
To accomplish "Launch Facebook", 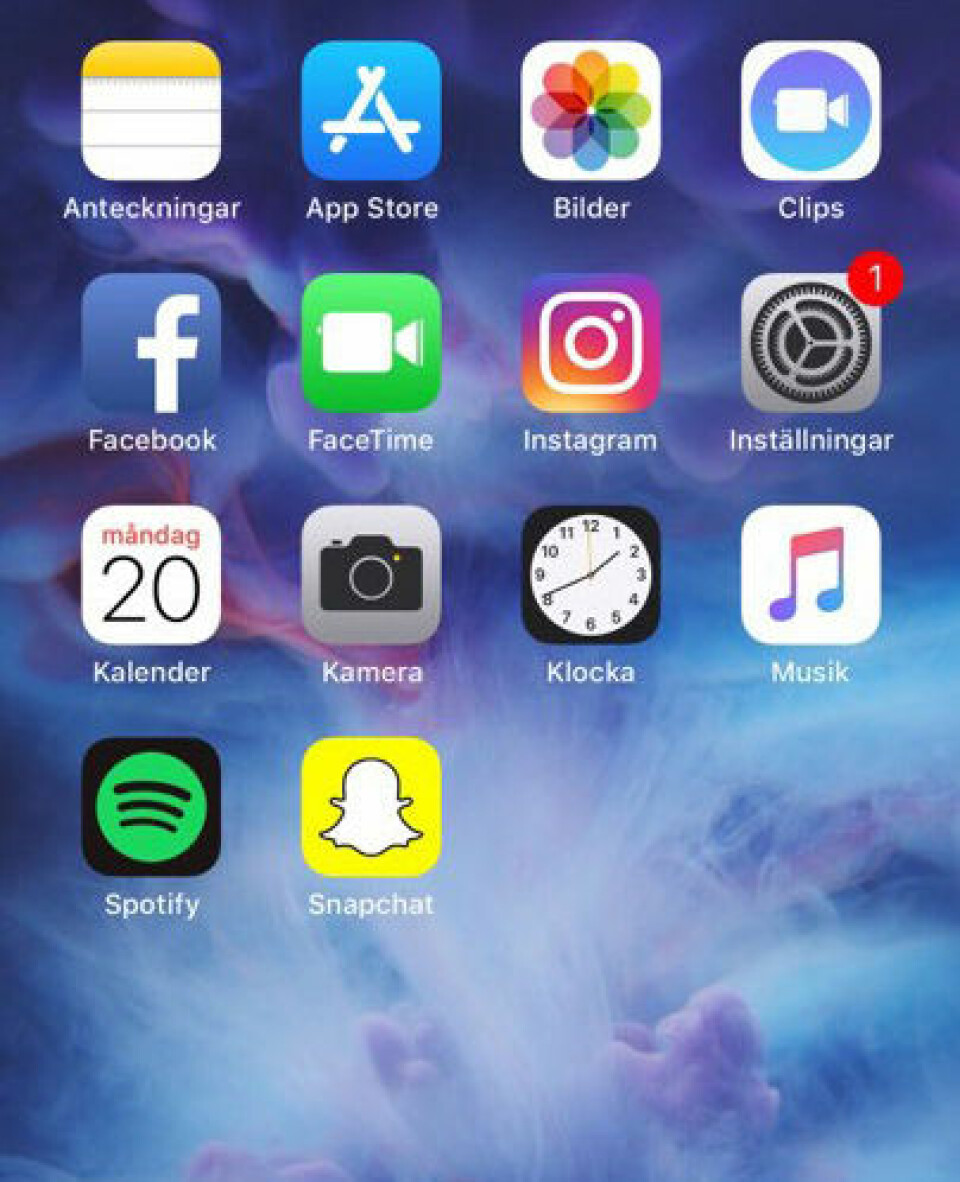I will tap(151, 343).
